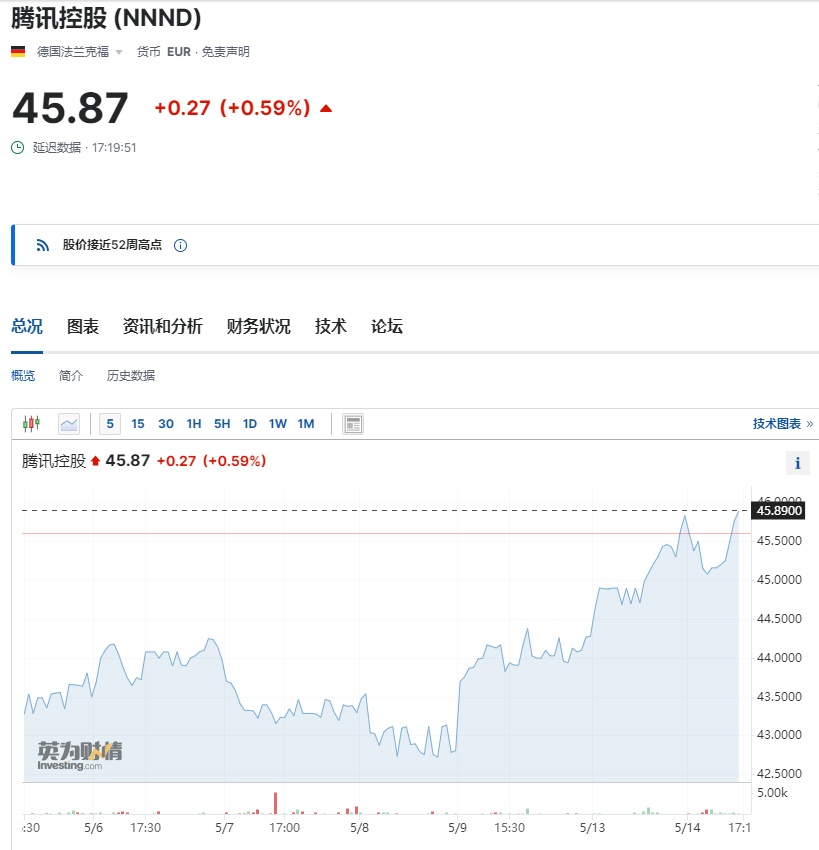Select the 30-minute chart interval

(166, 424)
